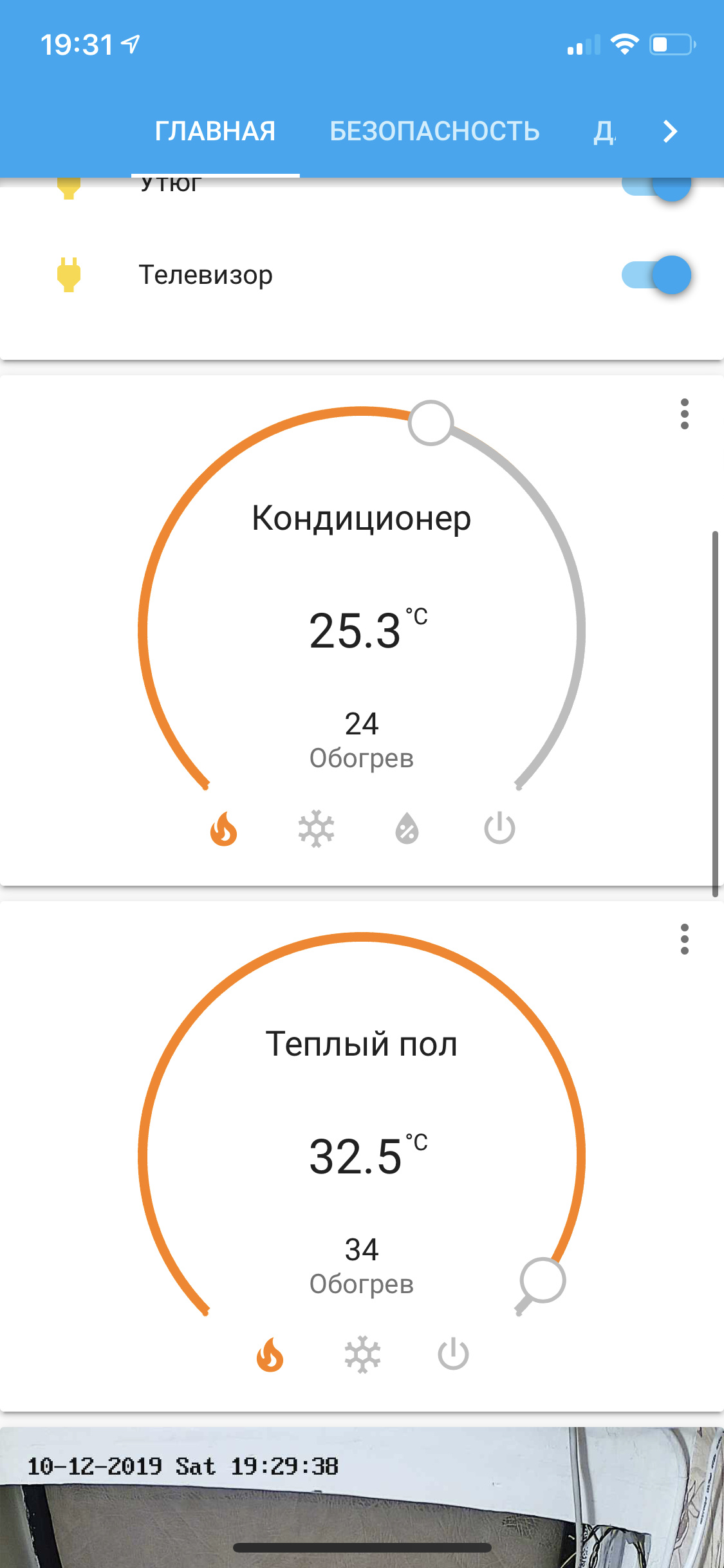Select cool mode for Кондиционер

316,828
